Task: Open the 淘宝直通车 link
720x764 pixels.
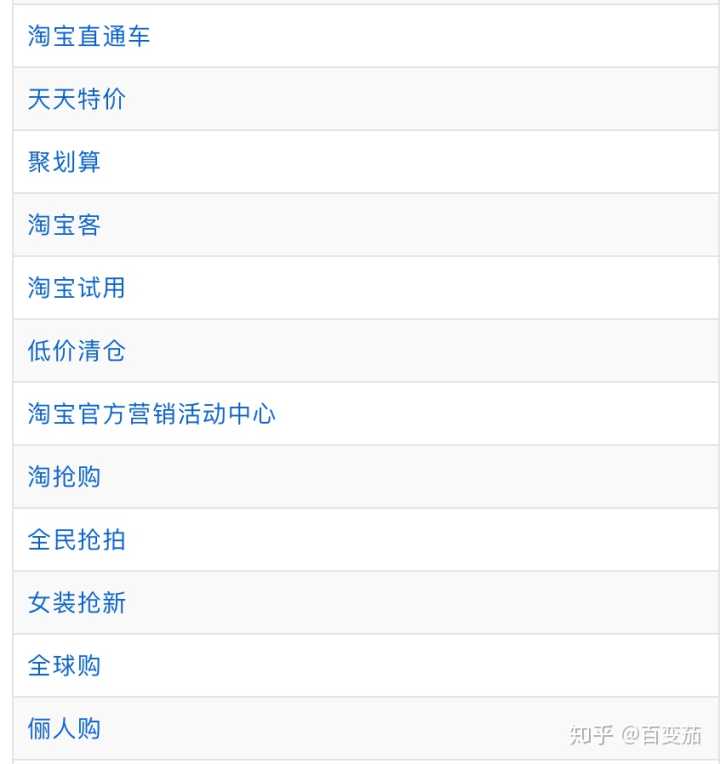Action: 89,37
